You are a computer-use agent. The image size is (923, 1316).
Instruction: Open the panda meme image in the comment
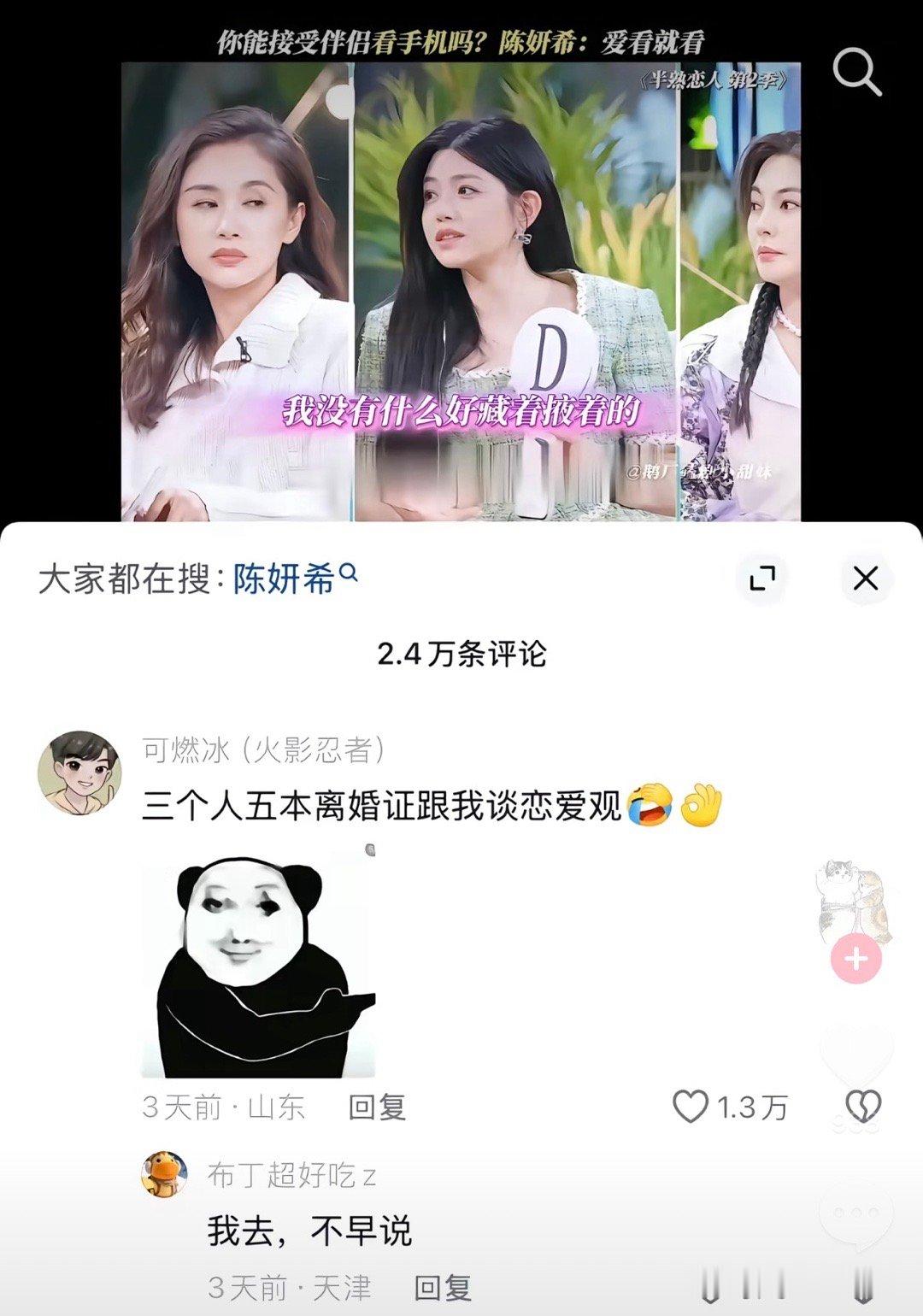click(256, 963)
